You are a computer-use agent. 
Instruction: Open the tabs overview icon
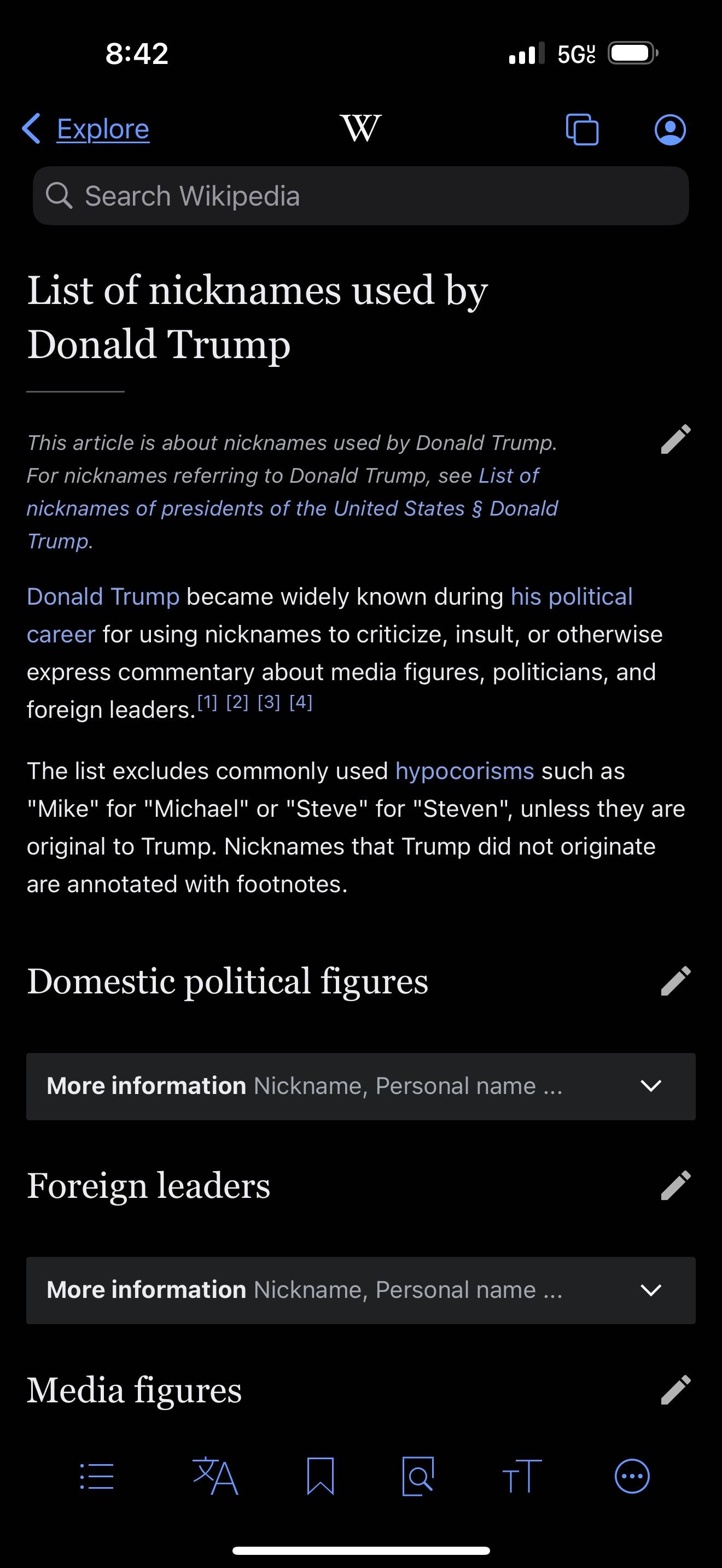tap(582, 129)
